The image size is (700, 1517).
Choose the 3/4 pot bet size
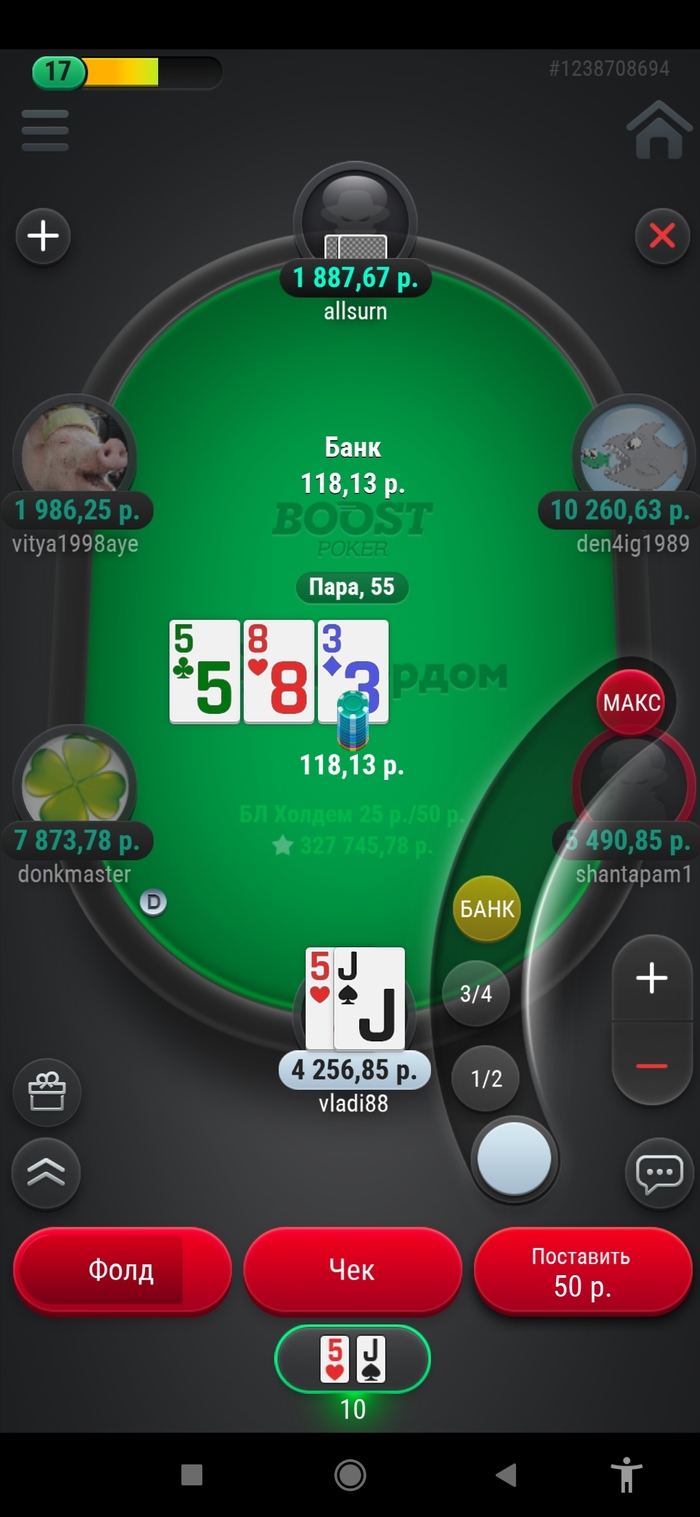pyautogui.click(x=476, y=994)
